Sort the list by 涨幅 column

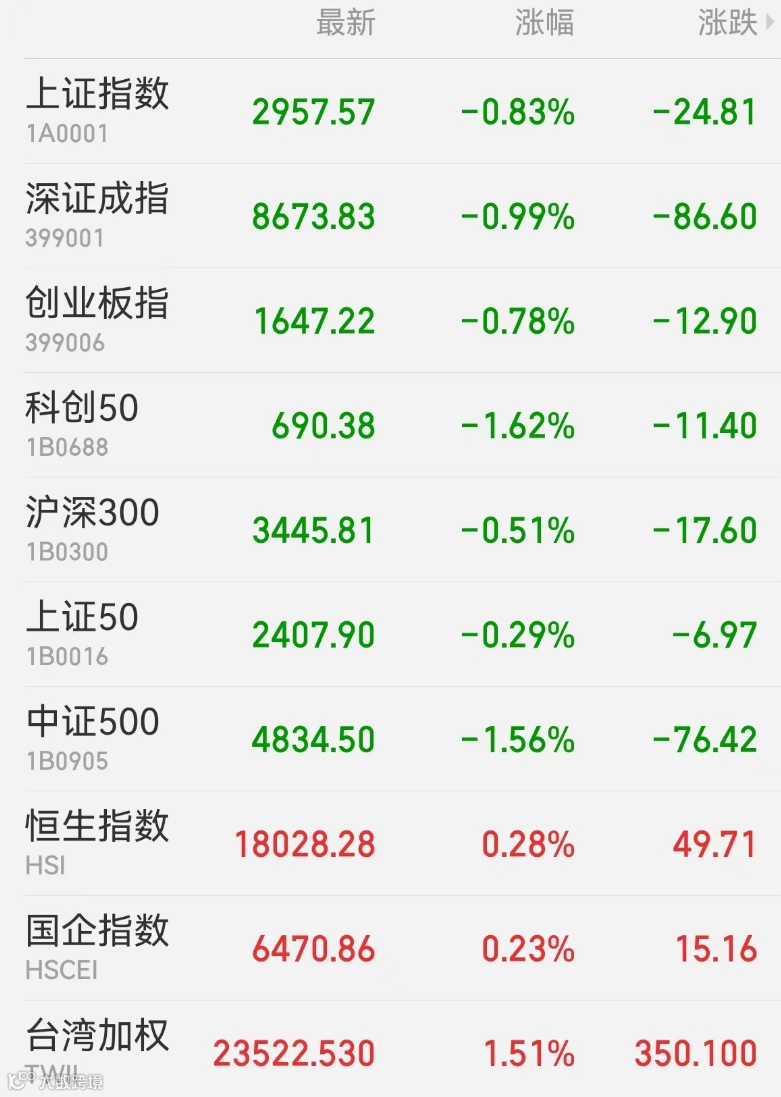(544, 23)
